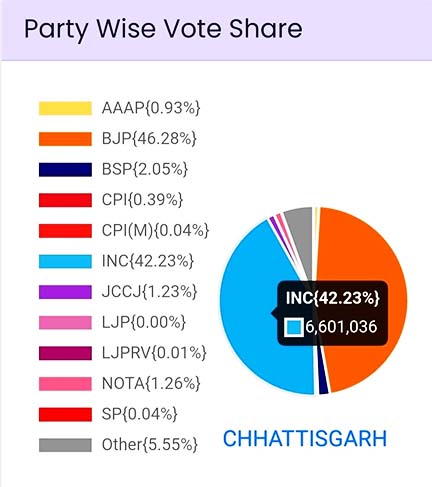The image size is (432, 487).
Task: Toggle the Other{5.55%} legend entry
Action: (x=118, y=445)
